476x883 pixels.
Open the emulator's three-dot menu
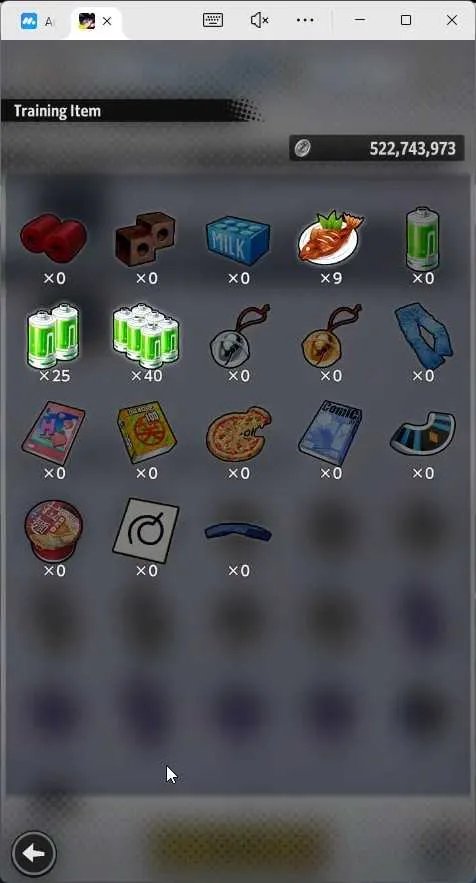coord(305,20)
